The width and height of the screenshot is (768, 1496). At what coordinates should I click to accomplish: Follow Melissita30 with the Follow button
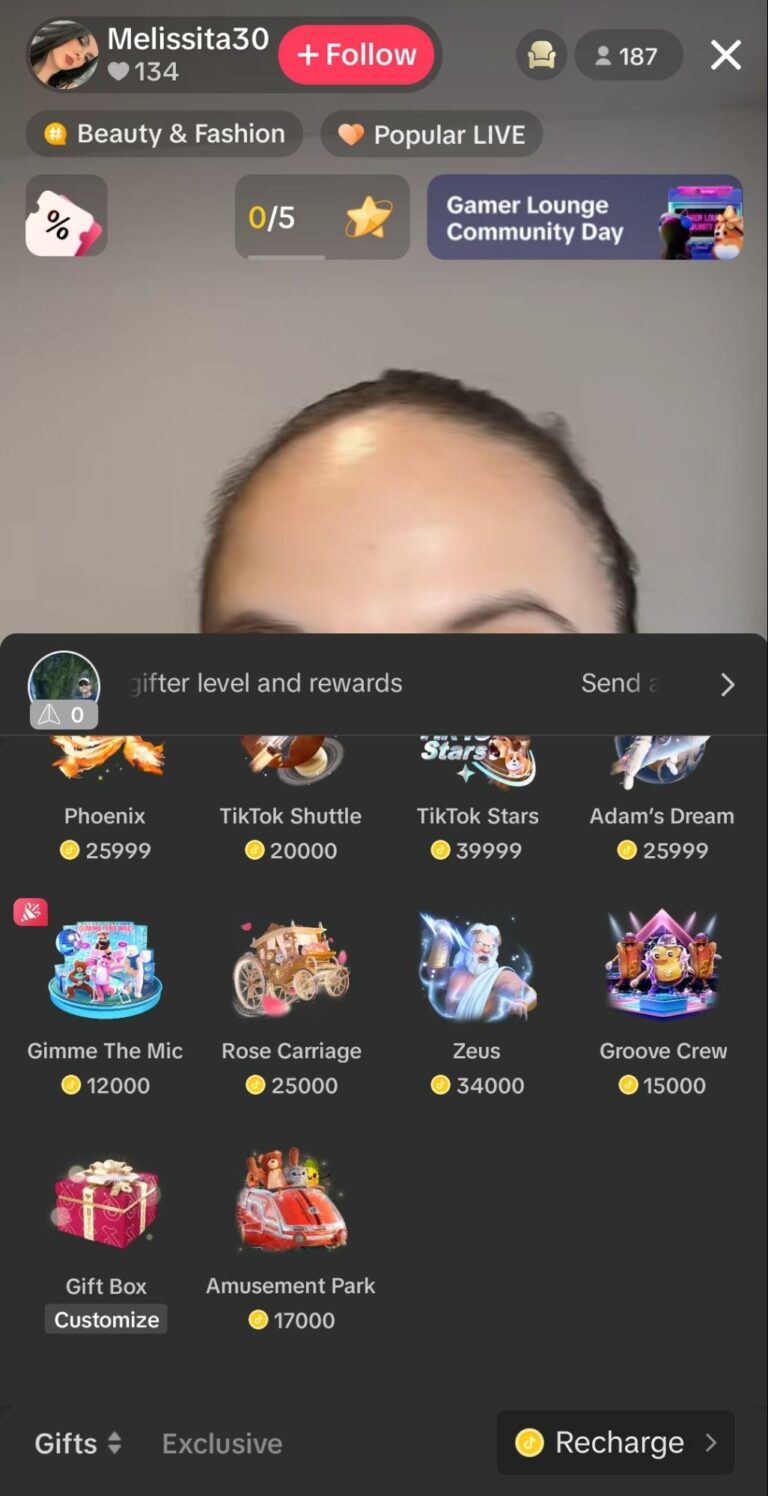point(357,55)
